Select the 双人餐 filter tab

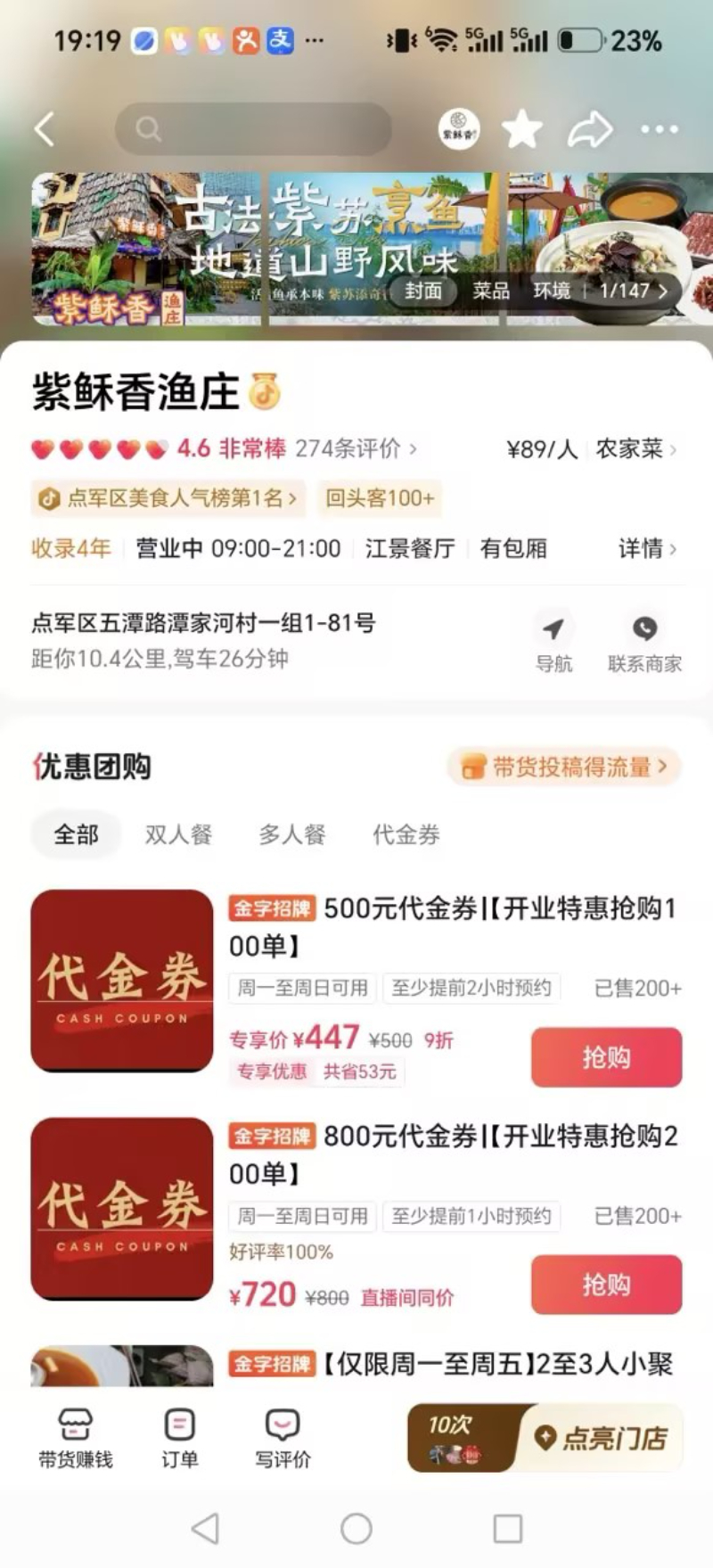[x=178, y=834]
